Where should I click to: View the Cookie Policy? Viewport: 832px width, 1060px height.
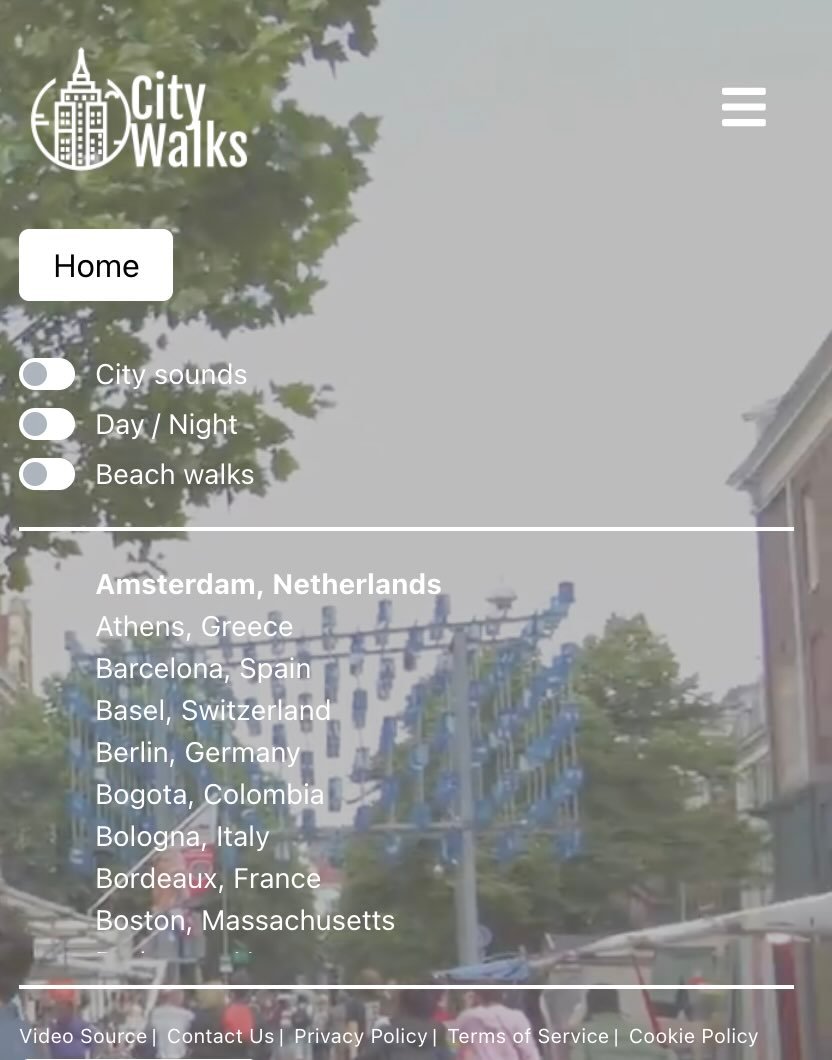(x=693, y=1036)
